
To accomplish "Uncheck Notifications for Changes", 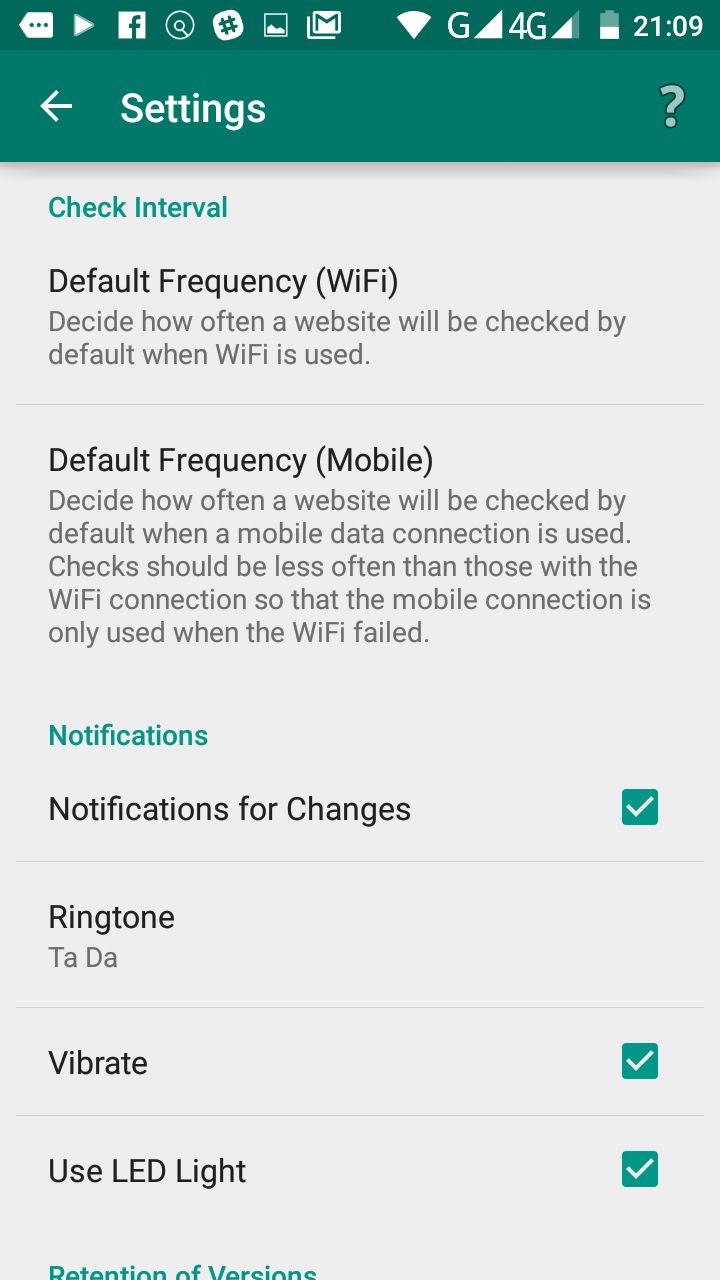I will coord(639,807).
